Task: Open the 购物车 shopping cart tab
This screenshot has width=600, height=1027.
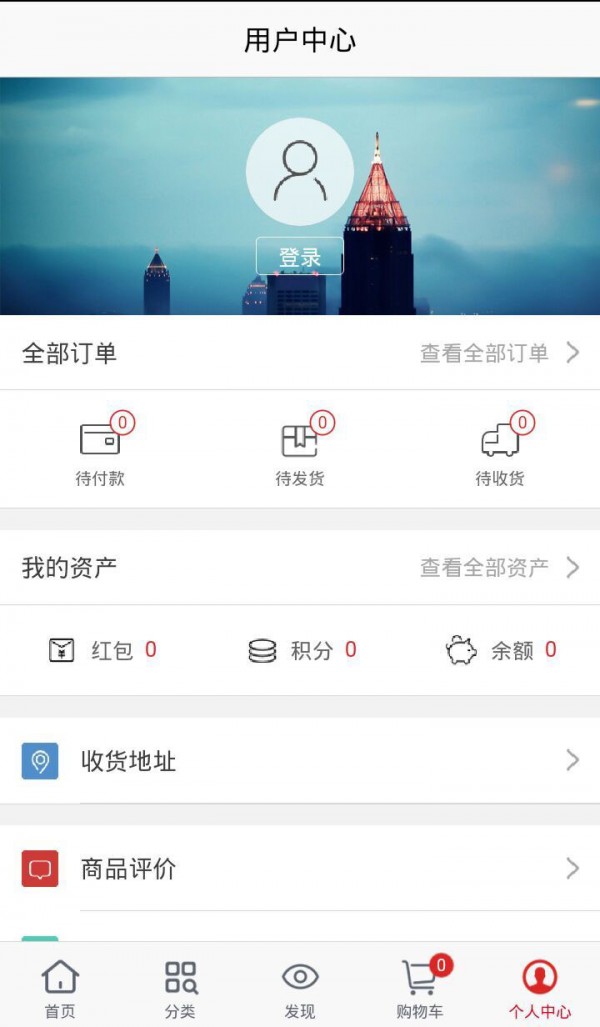Action: (x=420, y=988)
